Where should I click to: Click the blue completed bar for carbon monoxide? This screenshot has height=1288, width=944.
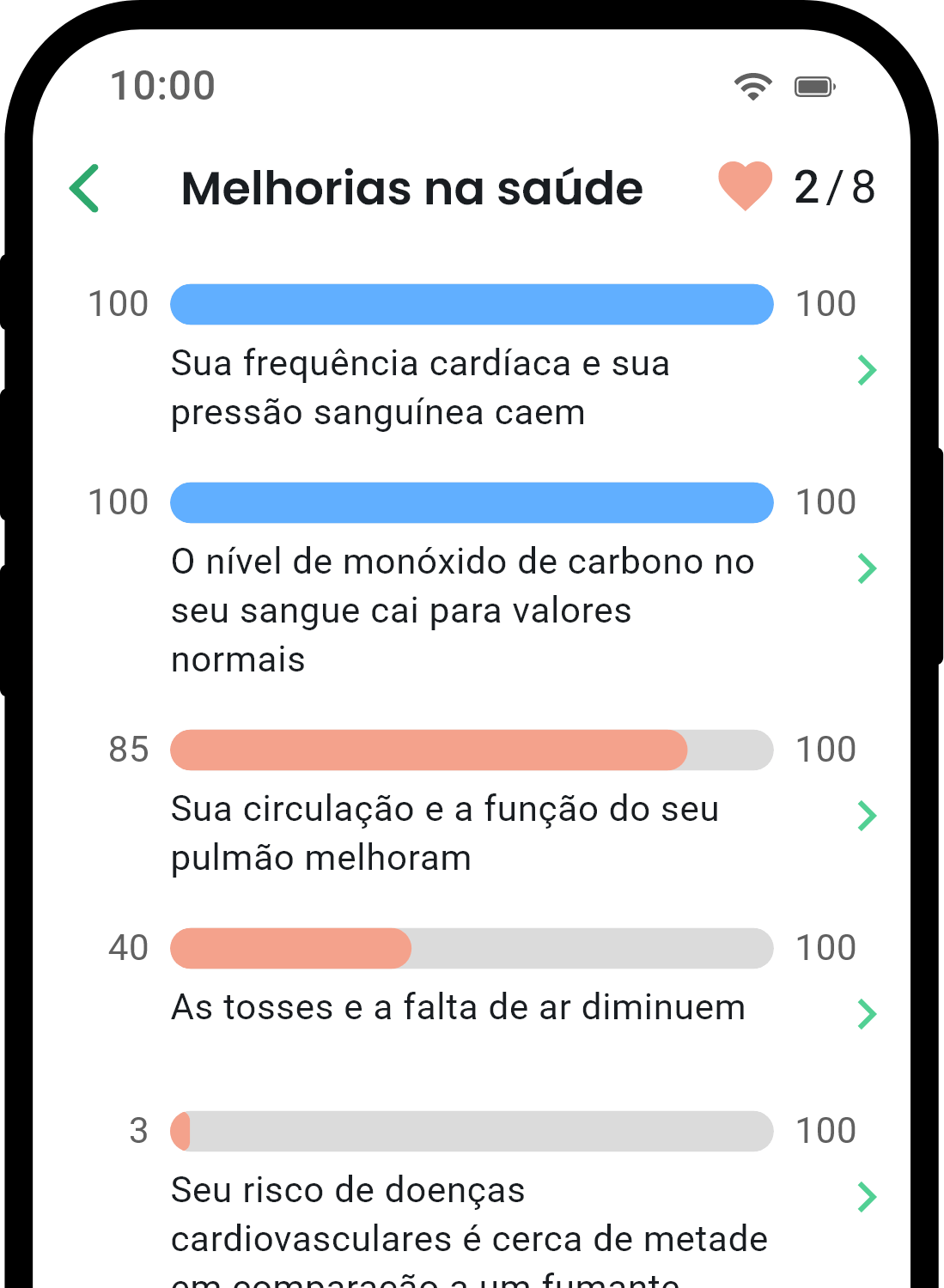tap(472, 502)
